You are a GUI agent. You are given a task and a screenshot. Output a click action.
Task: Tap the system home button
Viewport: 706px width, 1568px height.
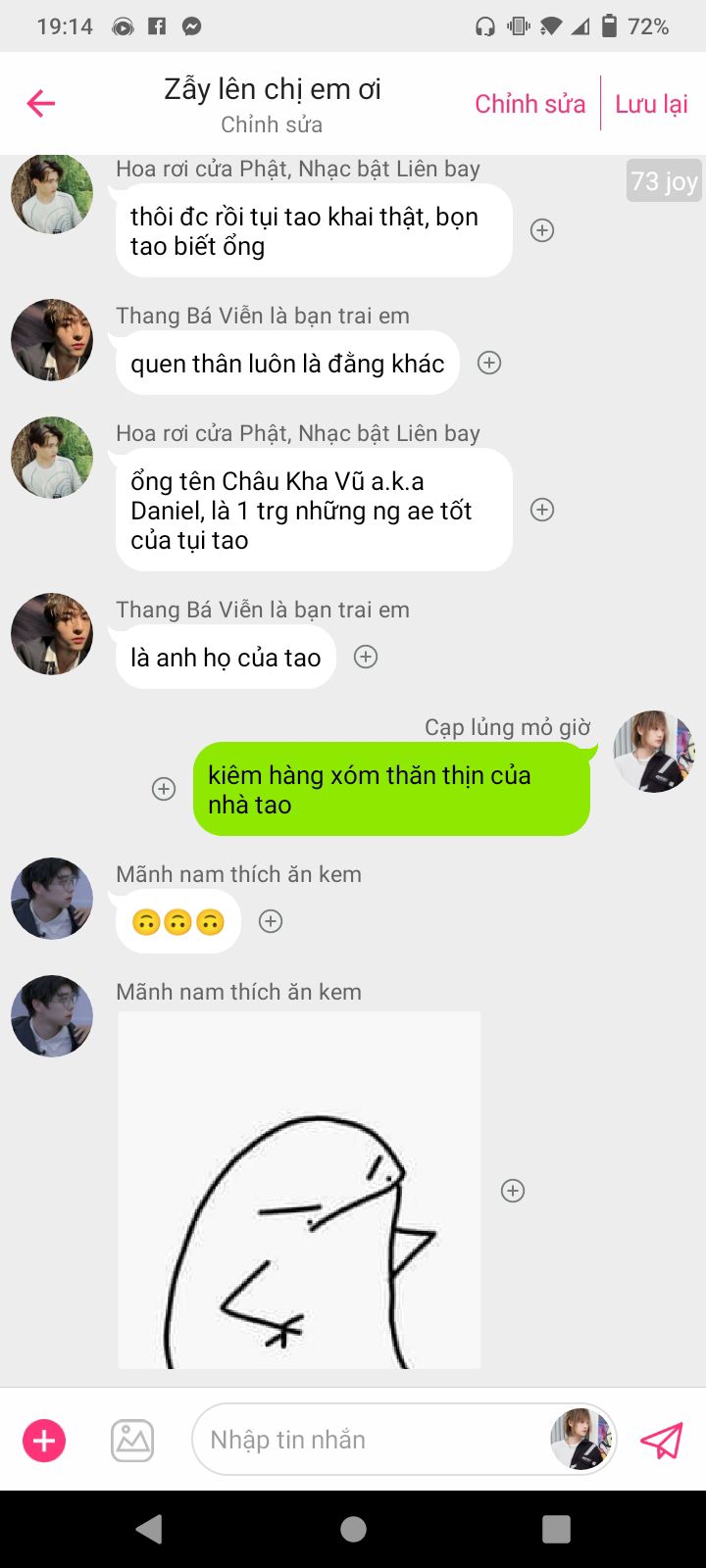tap(353, 1529)
